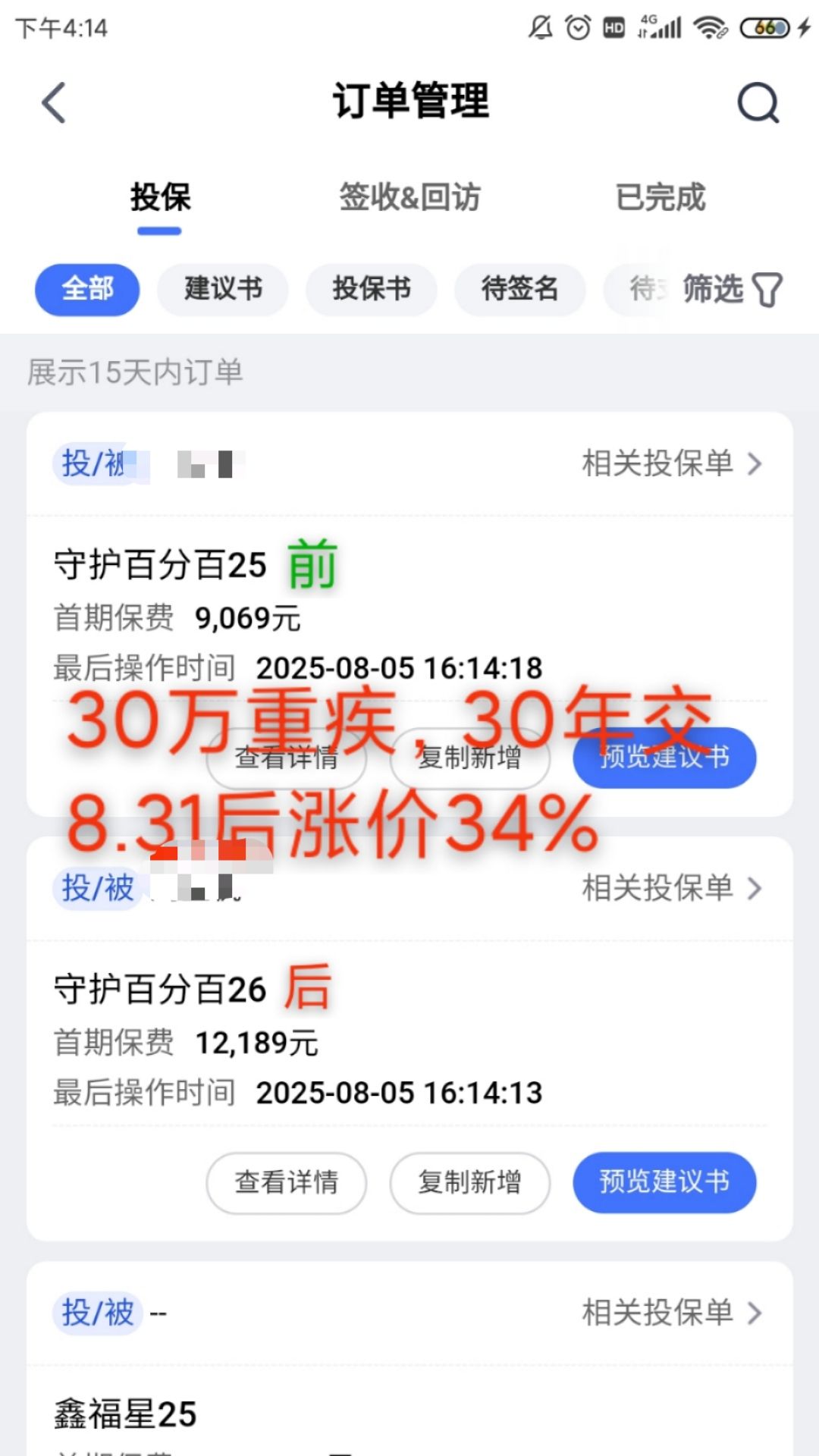Switch to the 签收&回访 tab

(x=409, y=197)
